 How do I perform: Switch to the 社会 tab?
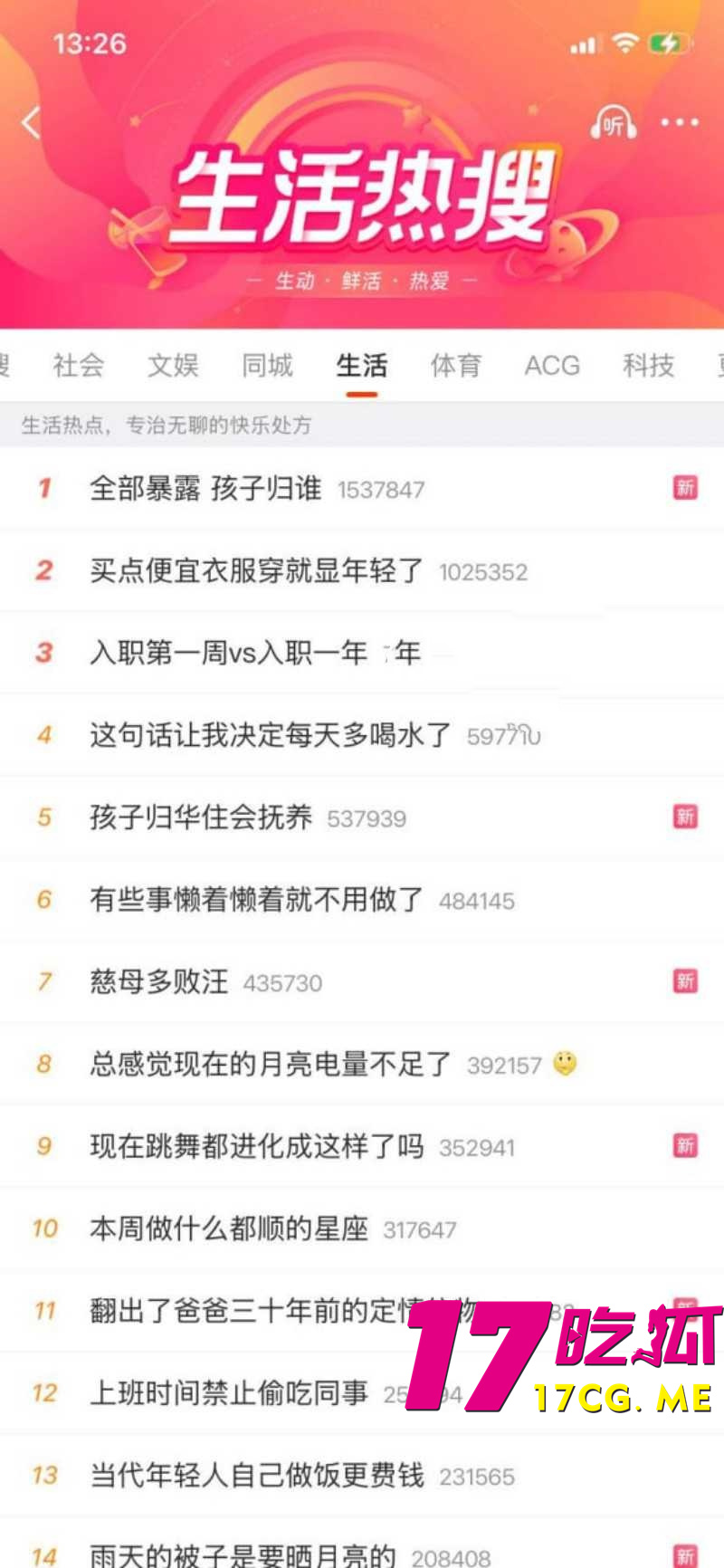click(78, 366)
